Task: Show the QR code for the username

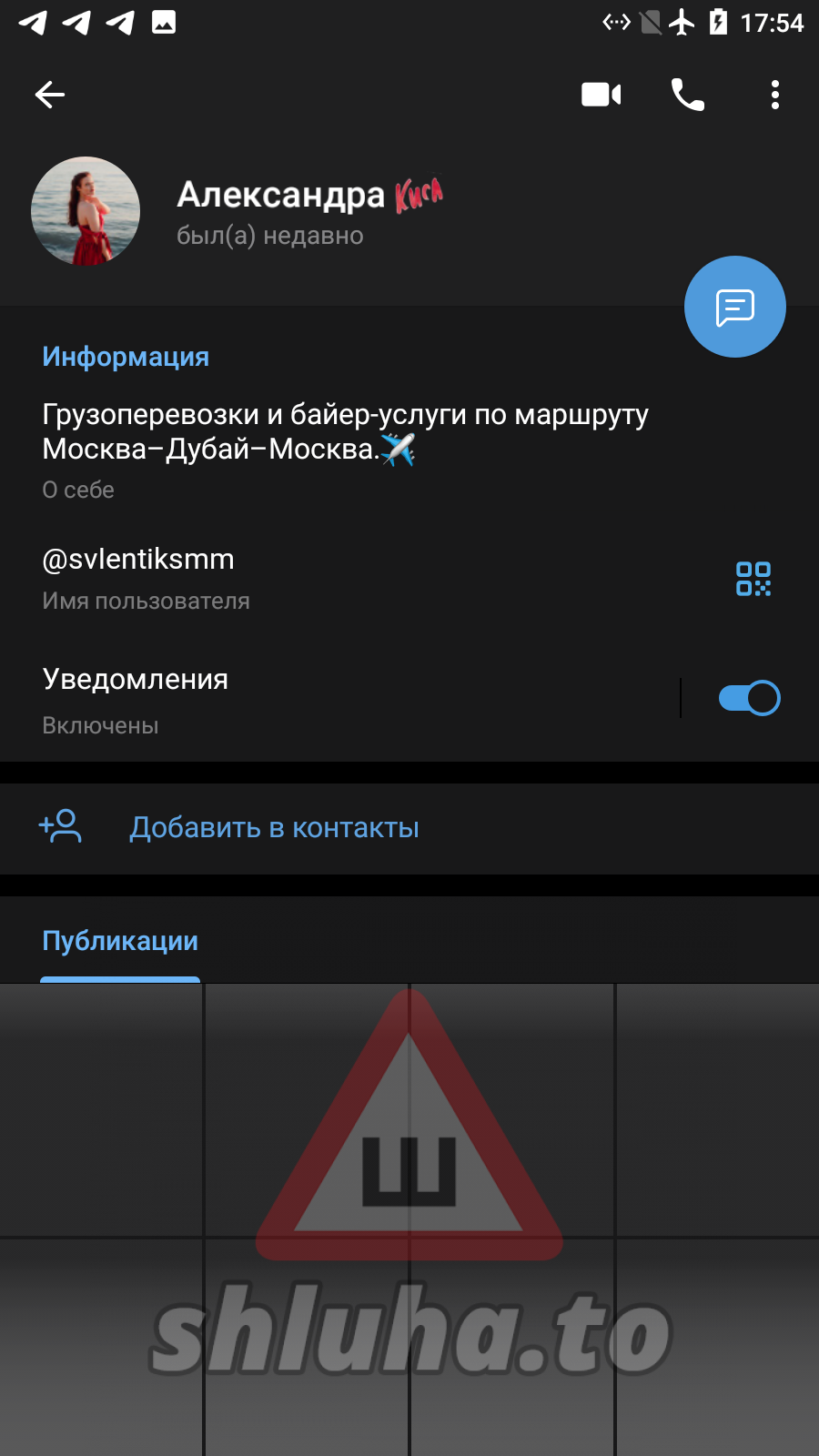Action: point(753,579)
